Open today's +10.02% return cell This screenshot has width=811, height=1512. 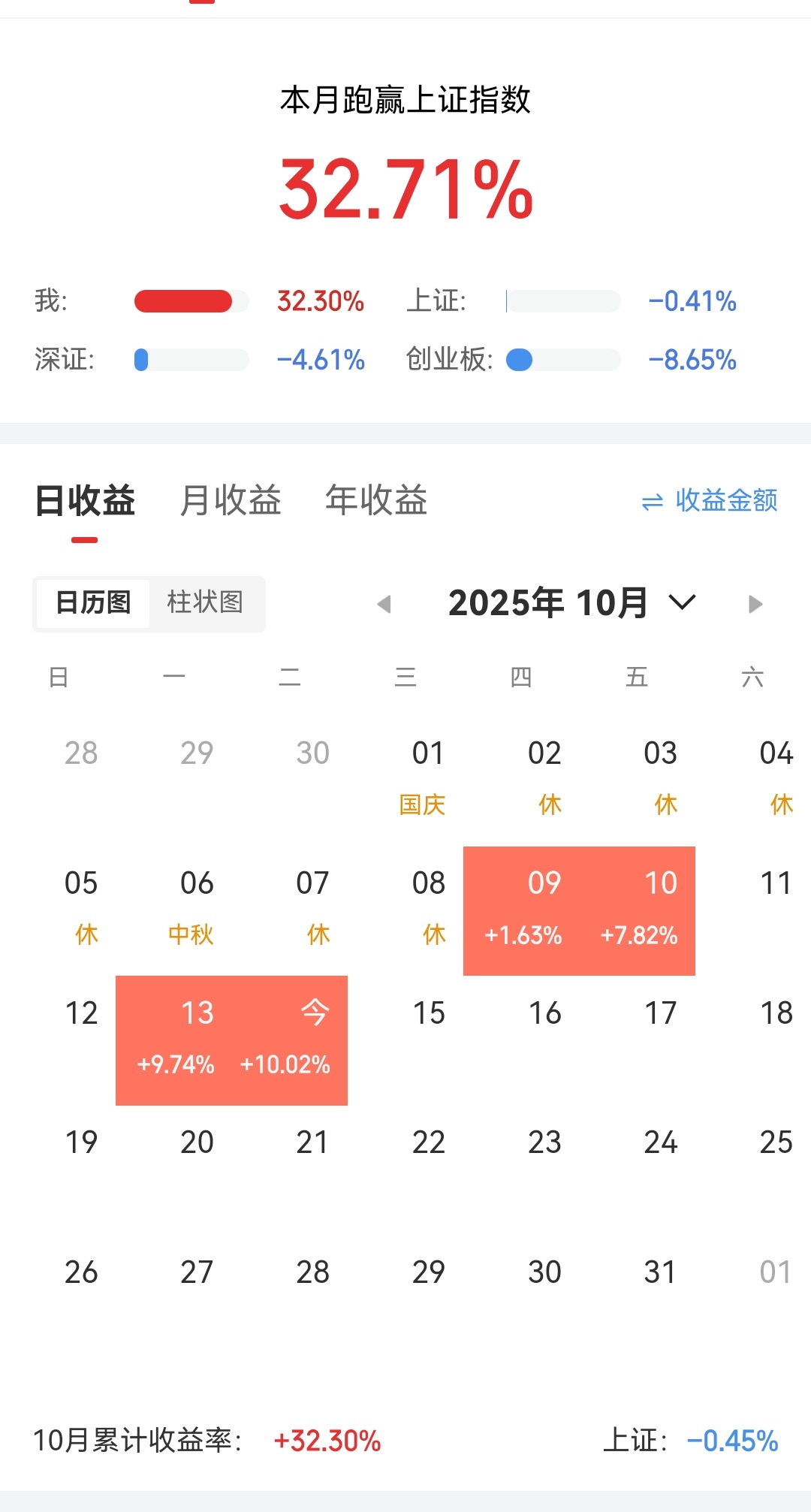tap(291, 1040)
